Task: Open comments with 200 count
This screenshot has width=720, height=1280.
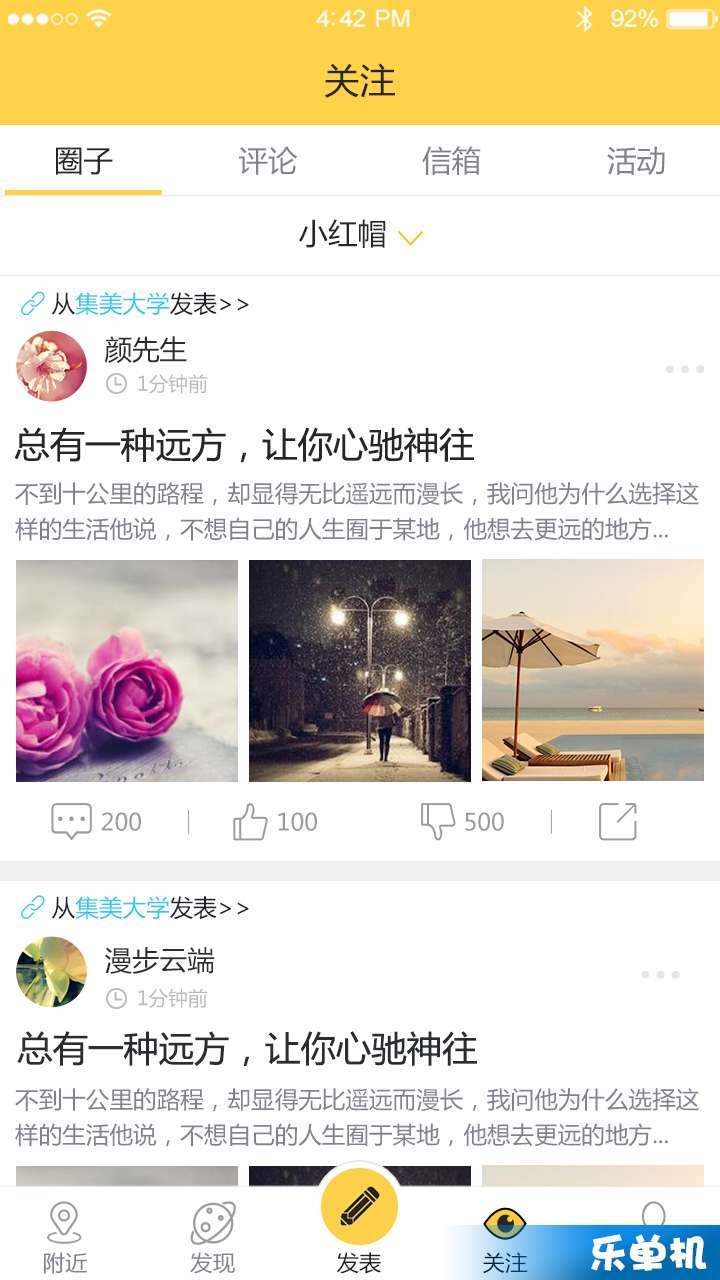Action: tap(96, 822)
